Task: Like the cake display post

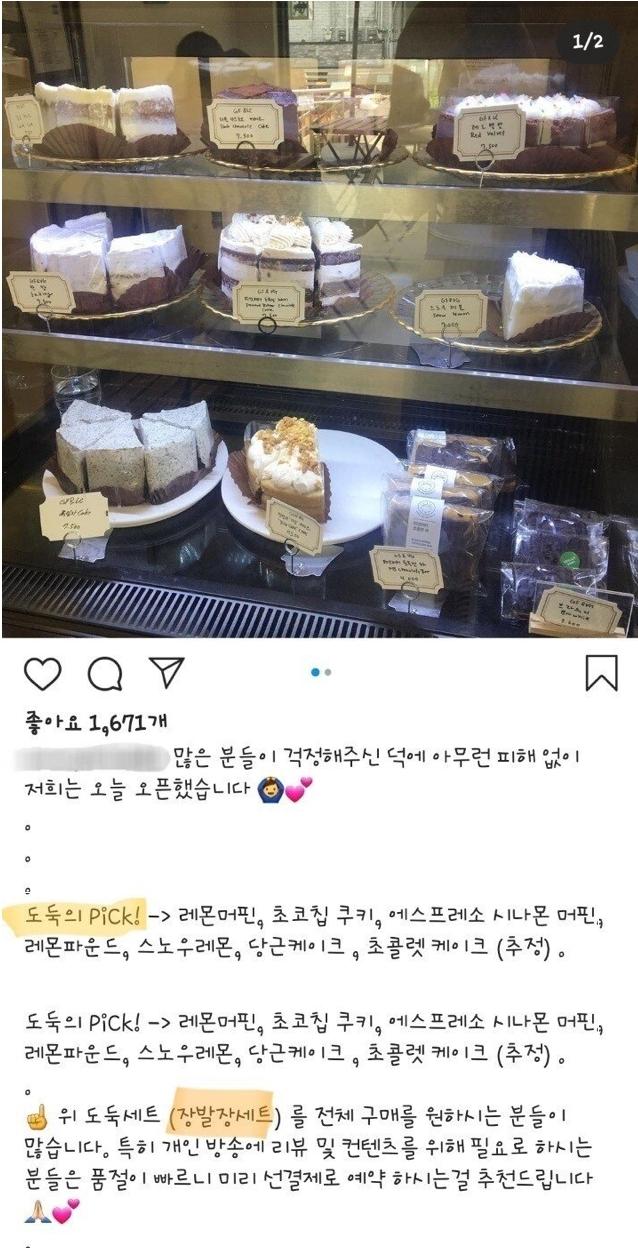Action: coord(42,674)
